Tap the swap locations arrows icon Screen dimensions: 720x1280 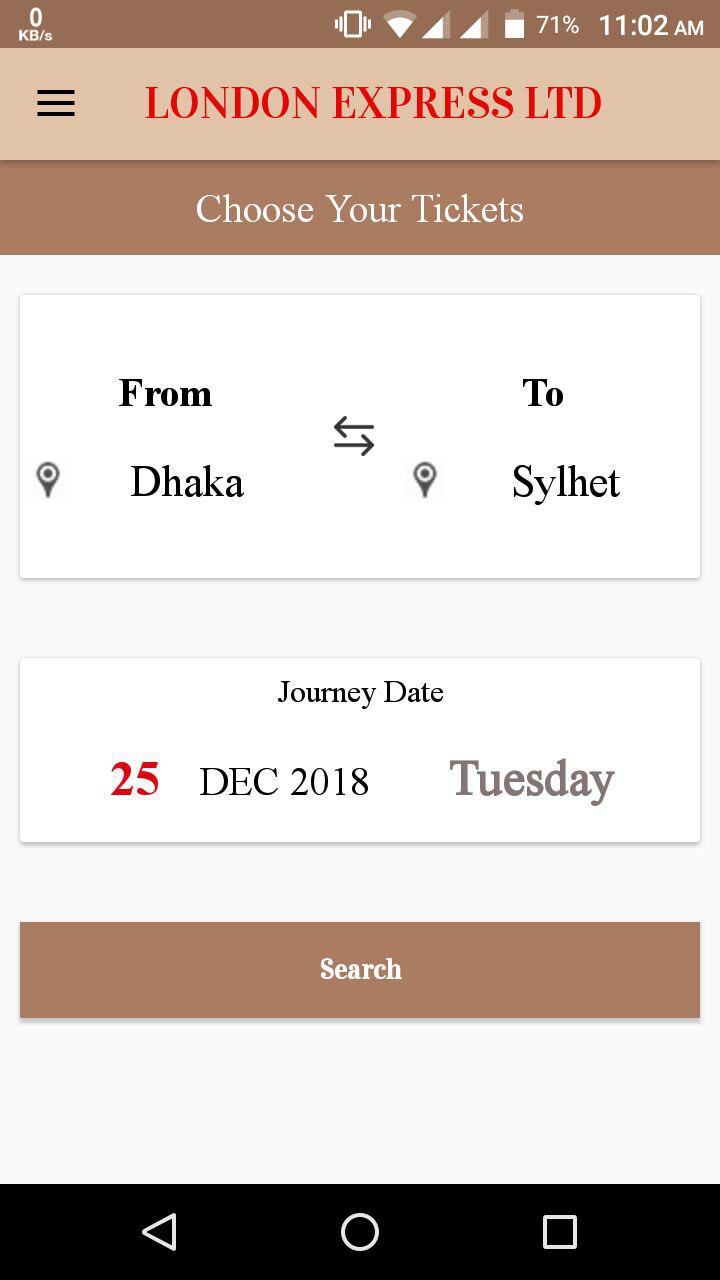point(352,435)
